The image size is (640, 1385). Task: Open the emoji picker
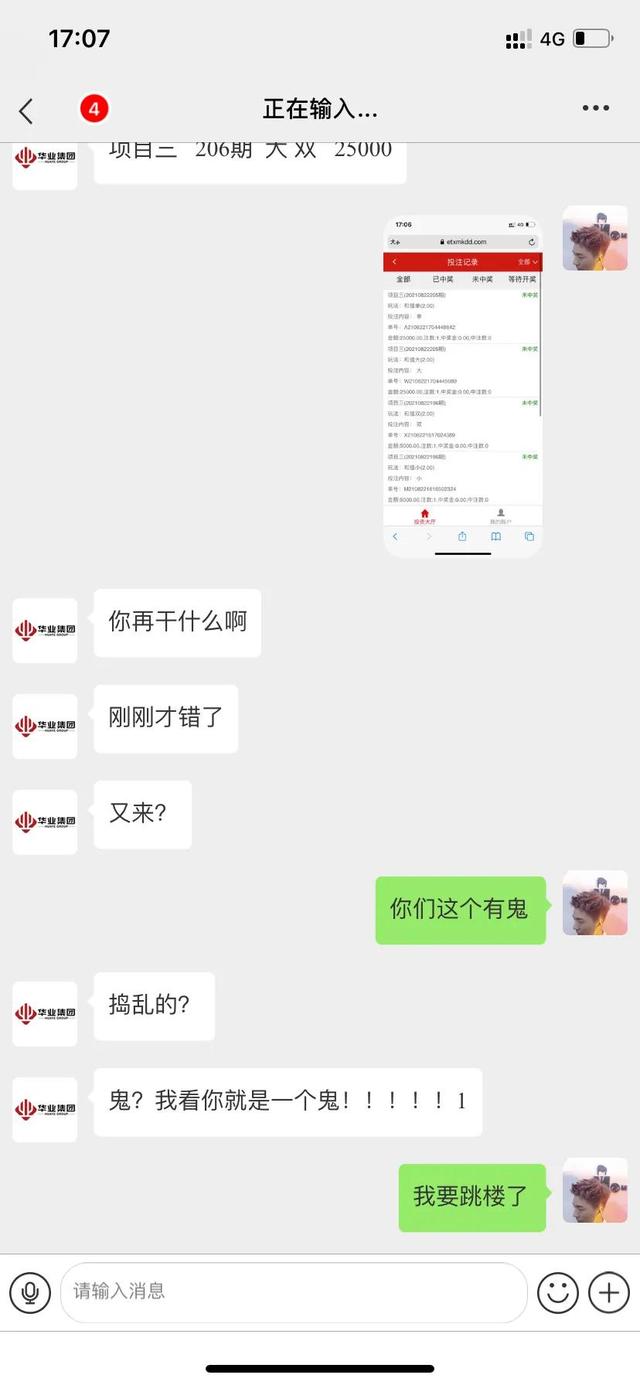(558, 1293)
